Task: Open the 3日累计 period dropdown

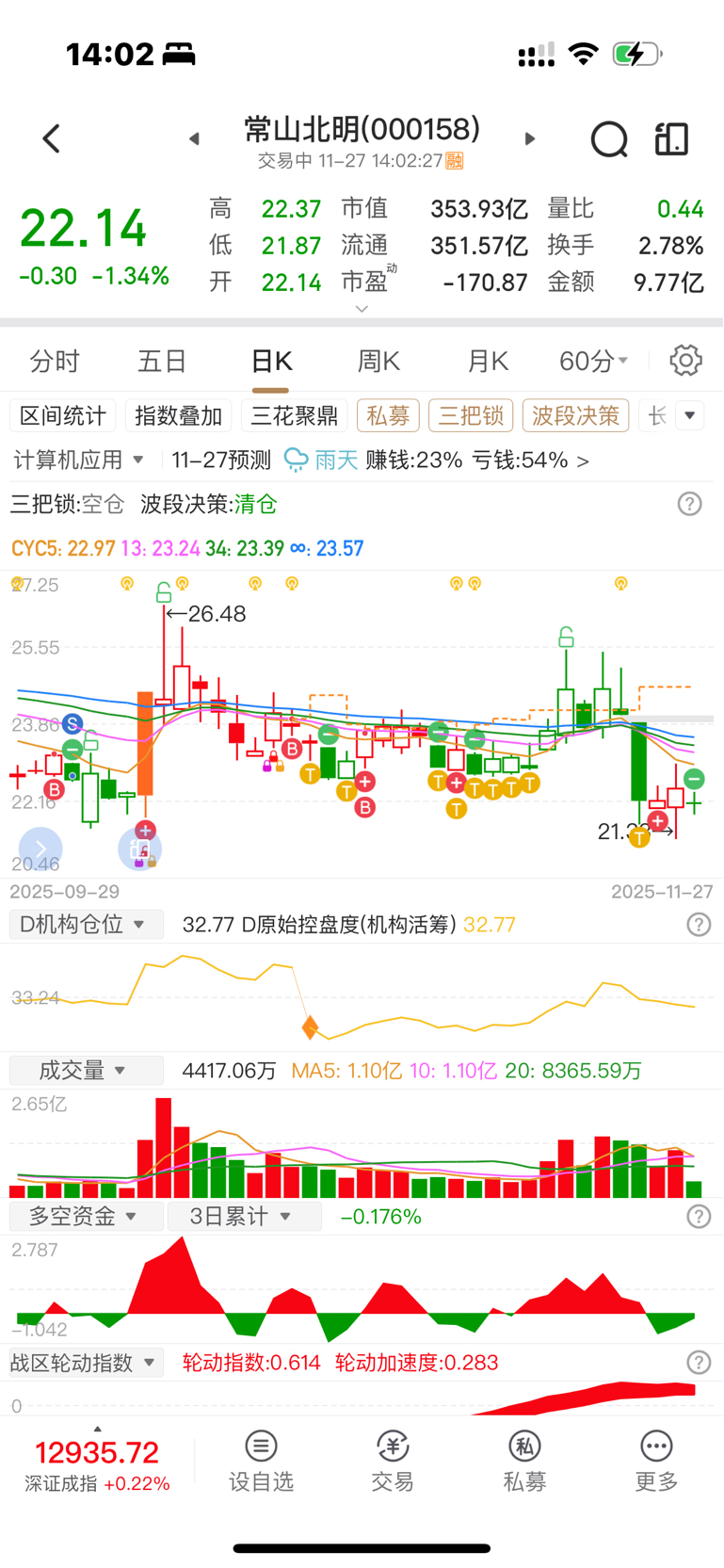Action: pyautogui.click(x=244, y=1217)
